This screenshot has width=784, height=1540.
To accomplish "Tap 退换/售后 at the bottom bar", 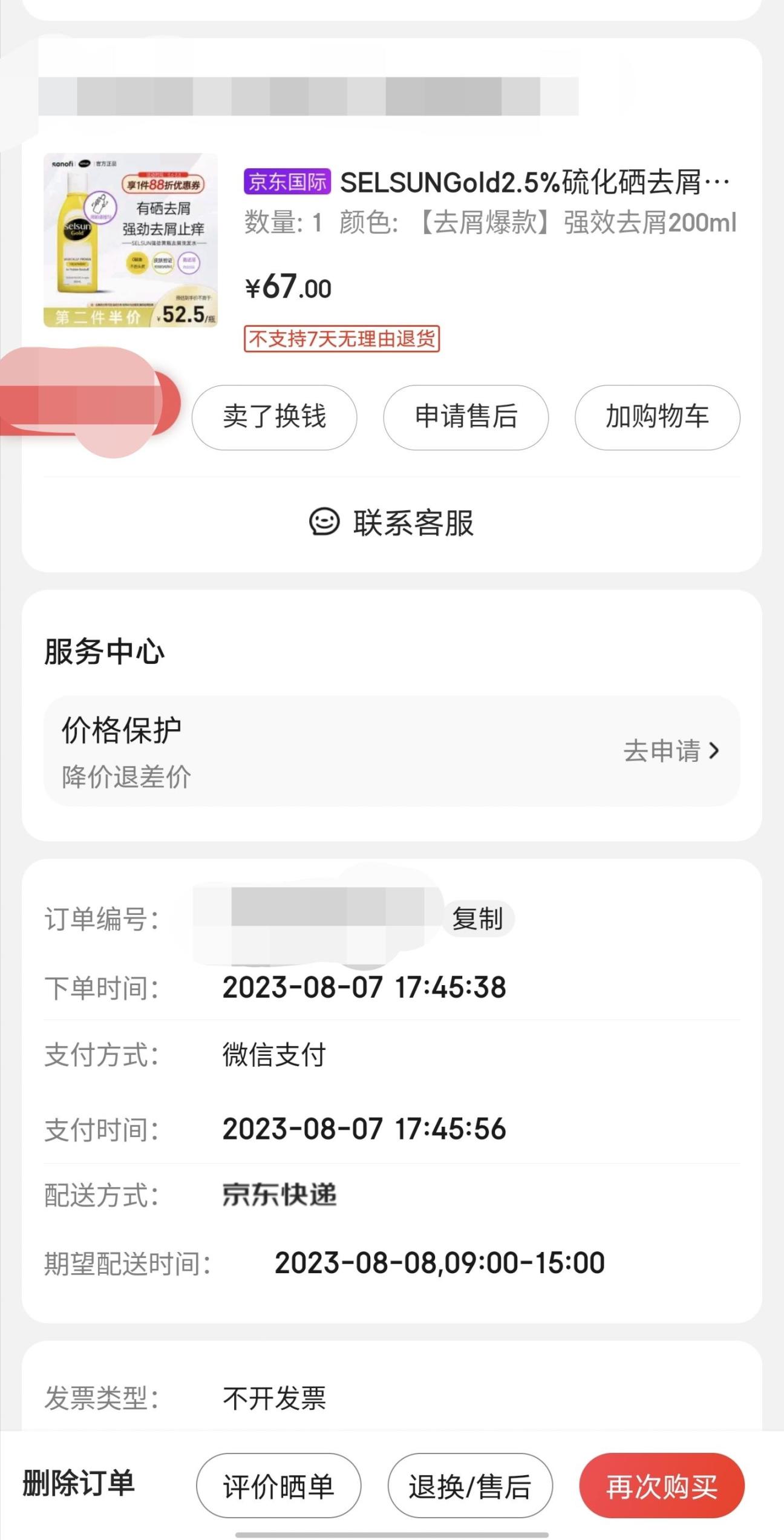I will 470,1486.
